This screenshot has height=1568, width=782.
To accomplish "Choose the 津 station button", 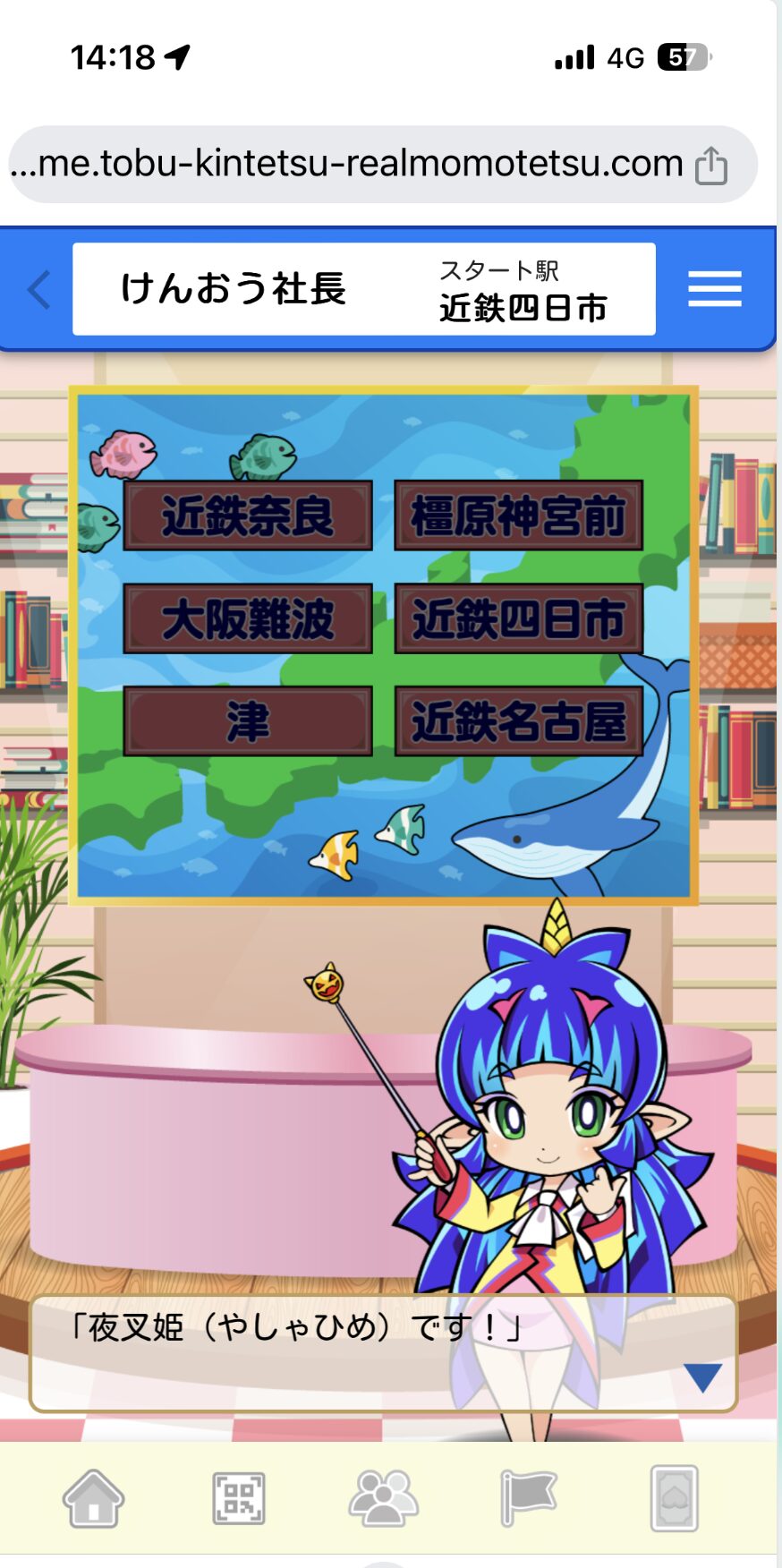I will coord(248,721).
